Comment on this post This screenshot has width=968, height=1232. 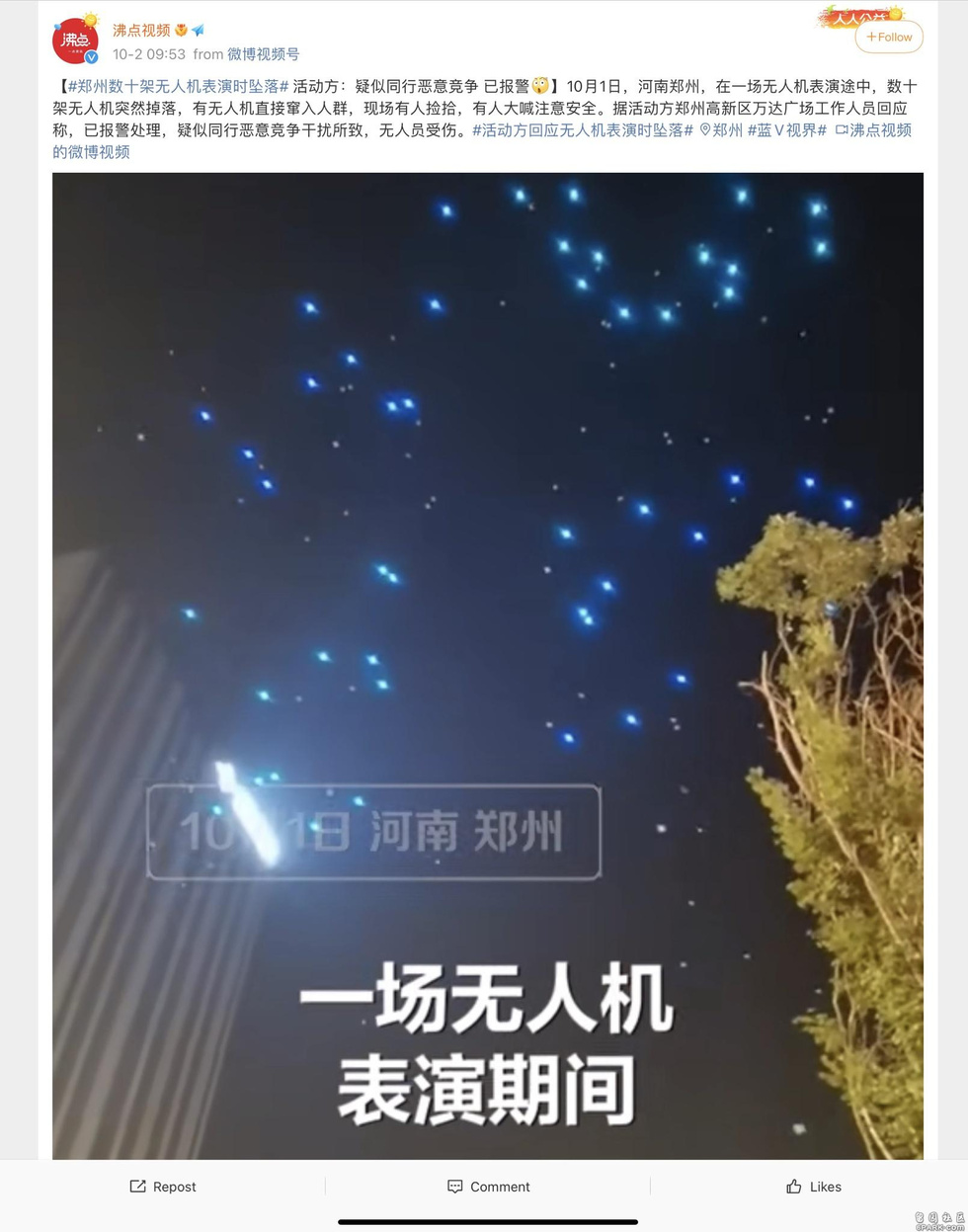tap(488, 1187)
